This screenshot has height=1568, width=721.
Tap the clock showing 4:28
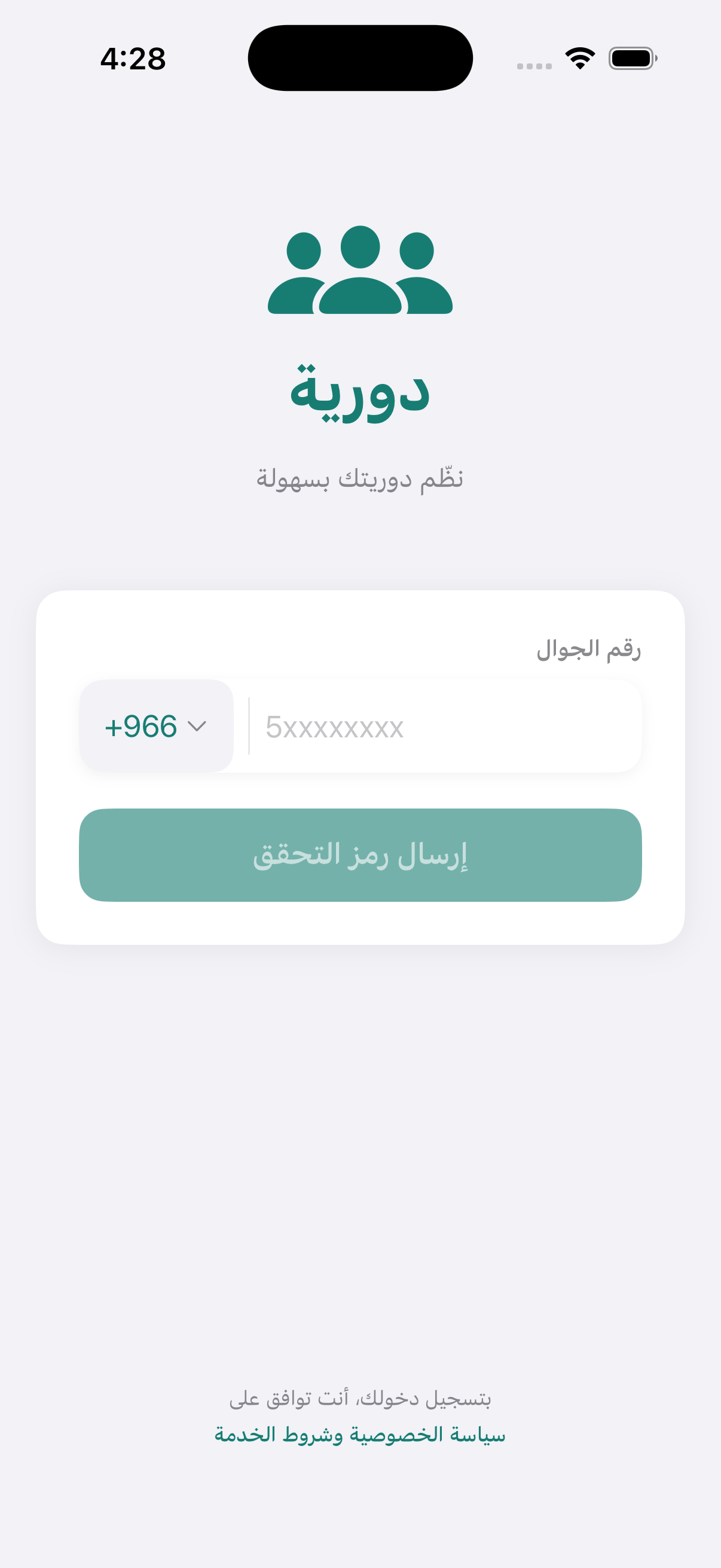pyautogui.click(x=133, y=58)
